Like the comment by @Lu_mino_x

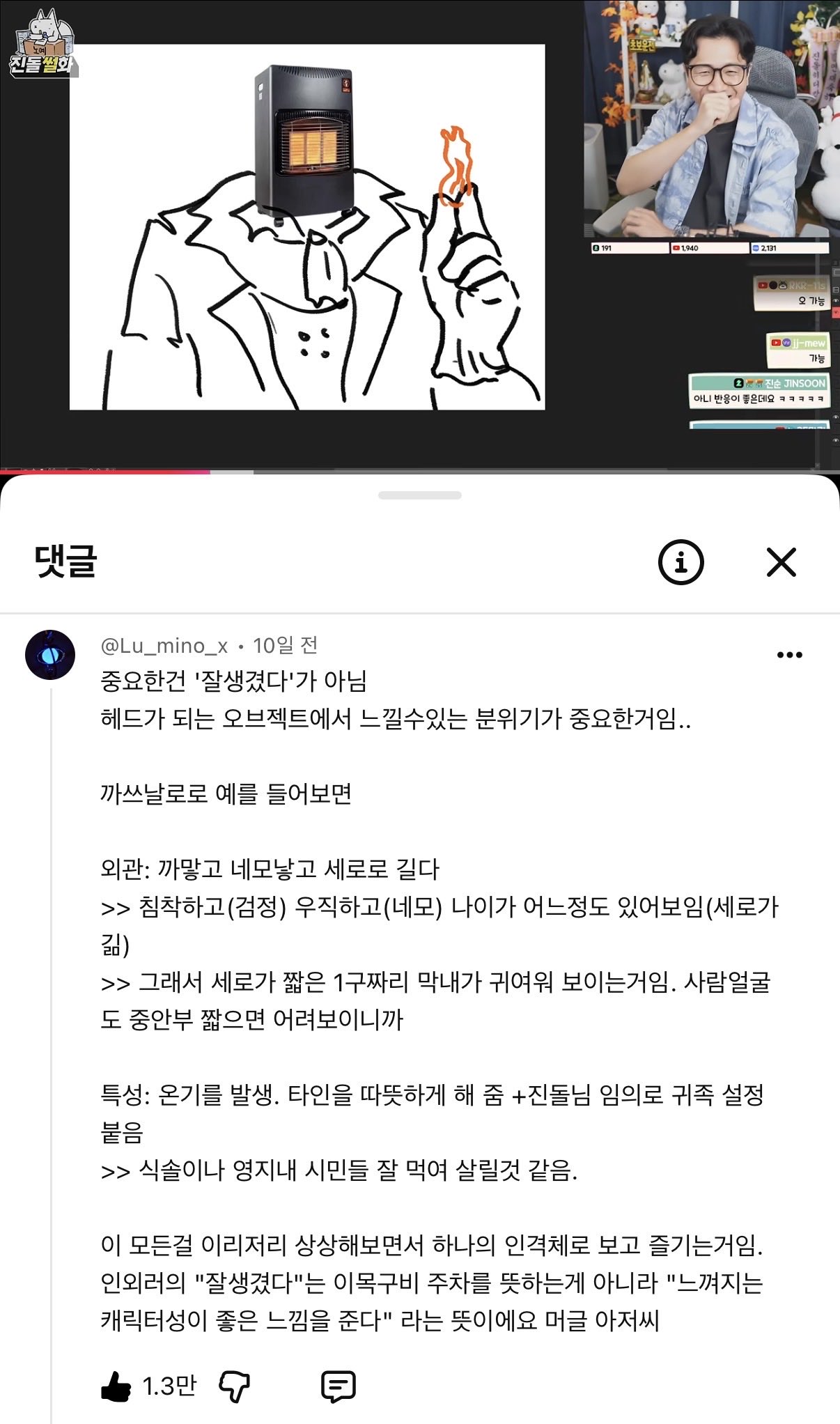pyautogui.click(x=116, y=1386)
